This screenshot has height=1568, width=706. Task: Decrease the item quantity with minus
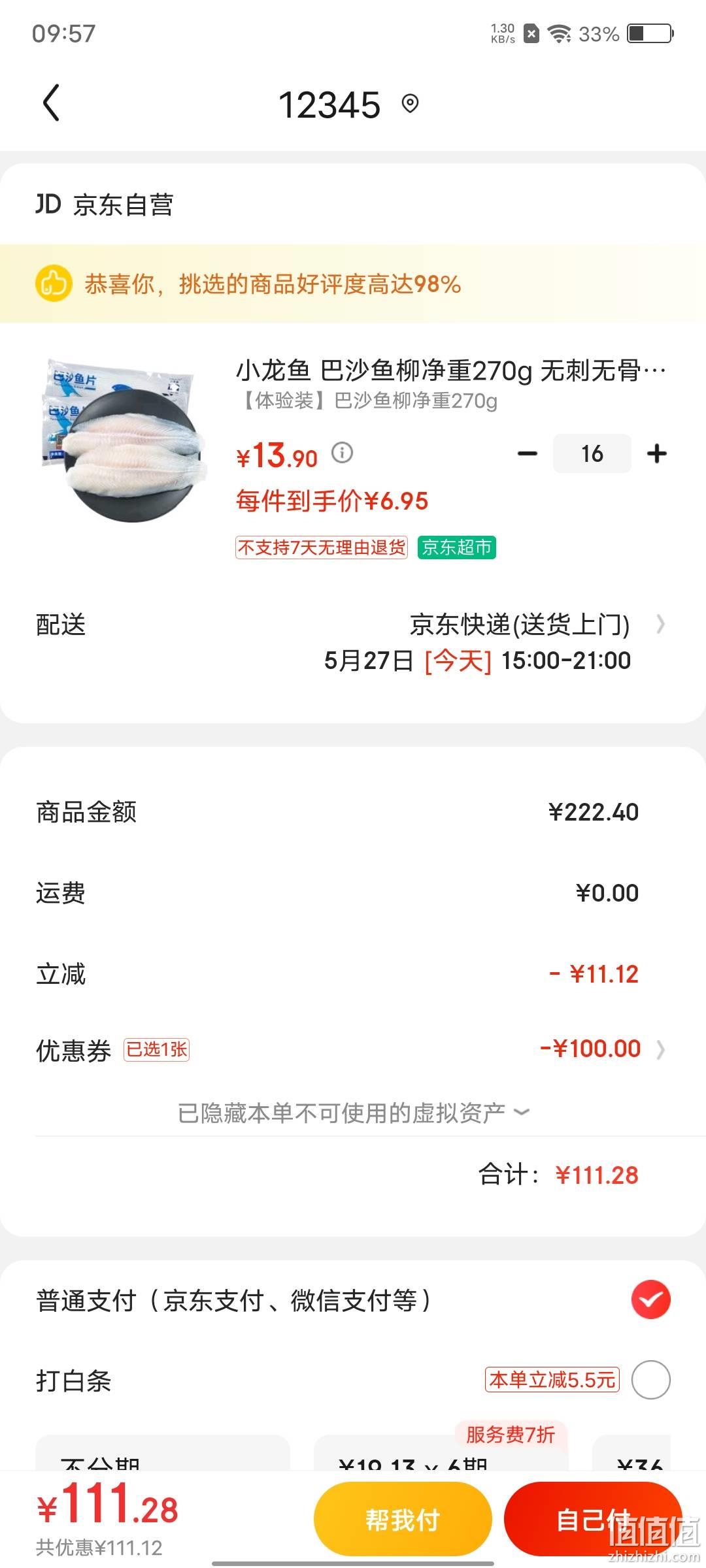pyautogui.click(x=527, y=453)
